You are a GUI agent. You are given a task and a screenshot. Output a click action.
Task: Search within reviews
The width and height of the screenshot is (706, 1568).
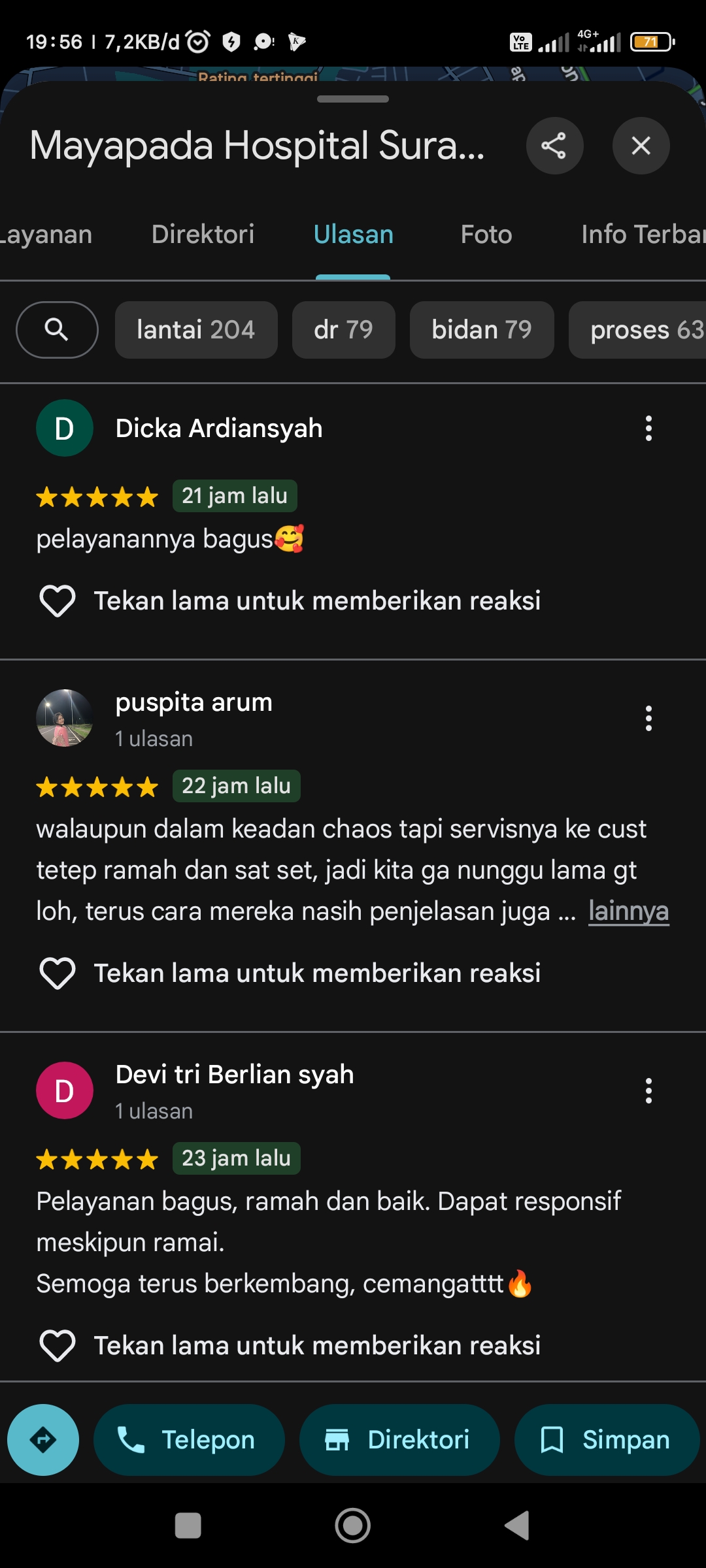[57, 330]
